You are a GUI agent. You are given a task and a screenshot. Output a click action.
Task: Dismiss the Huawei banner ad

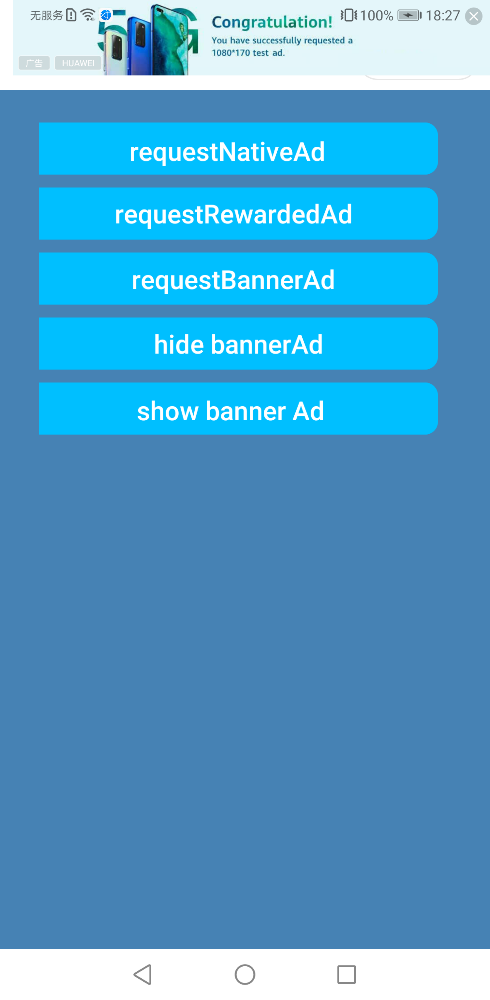click(473, 17)
